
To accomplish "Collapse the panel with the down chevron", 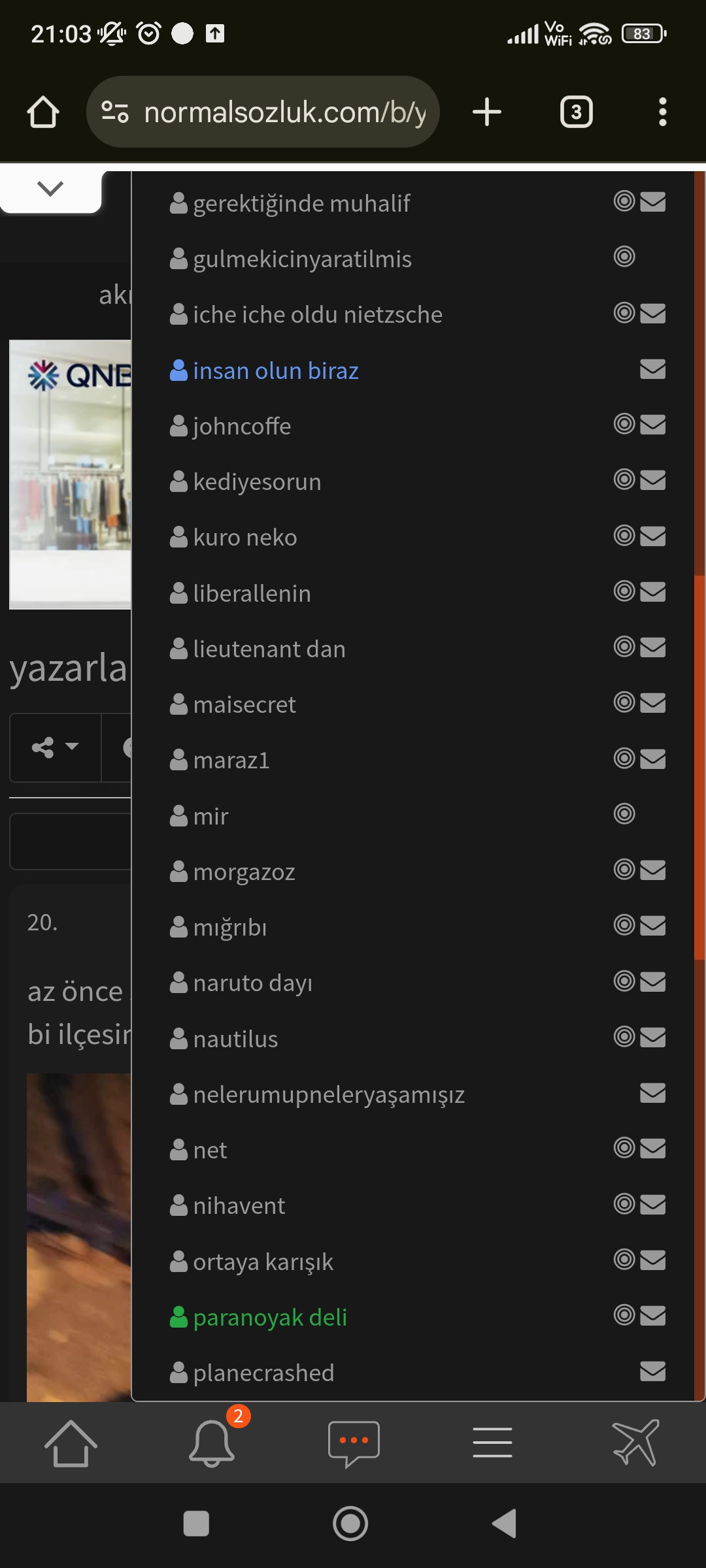I will [50, 189].
